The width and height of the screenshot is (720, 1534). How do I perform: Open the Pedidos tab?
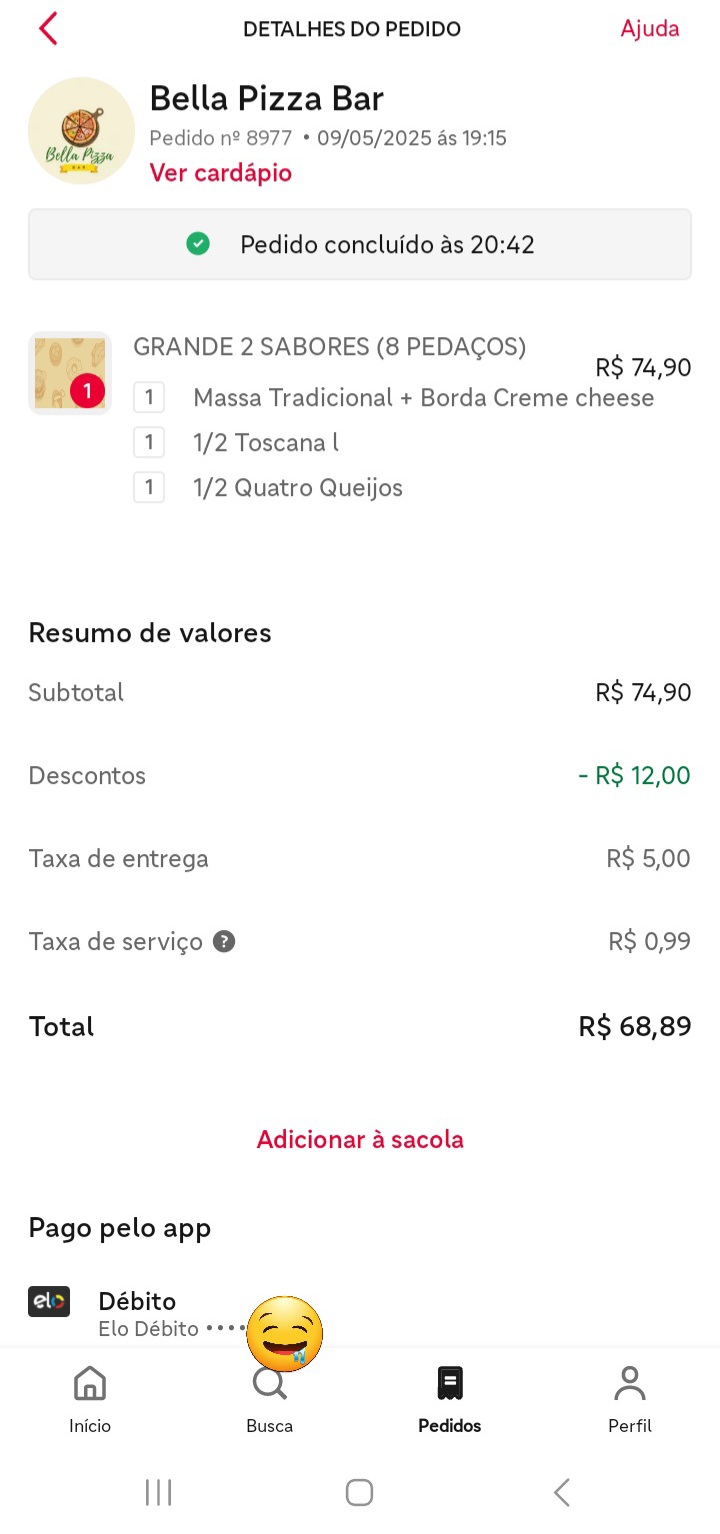point(450,1400)
